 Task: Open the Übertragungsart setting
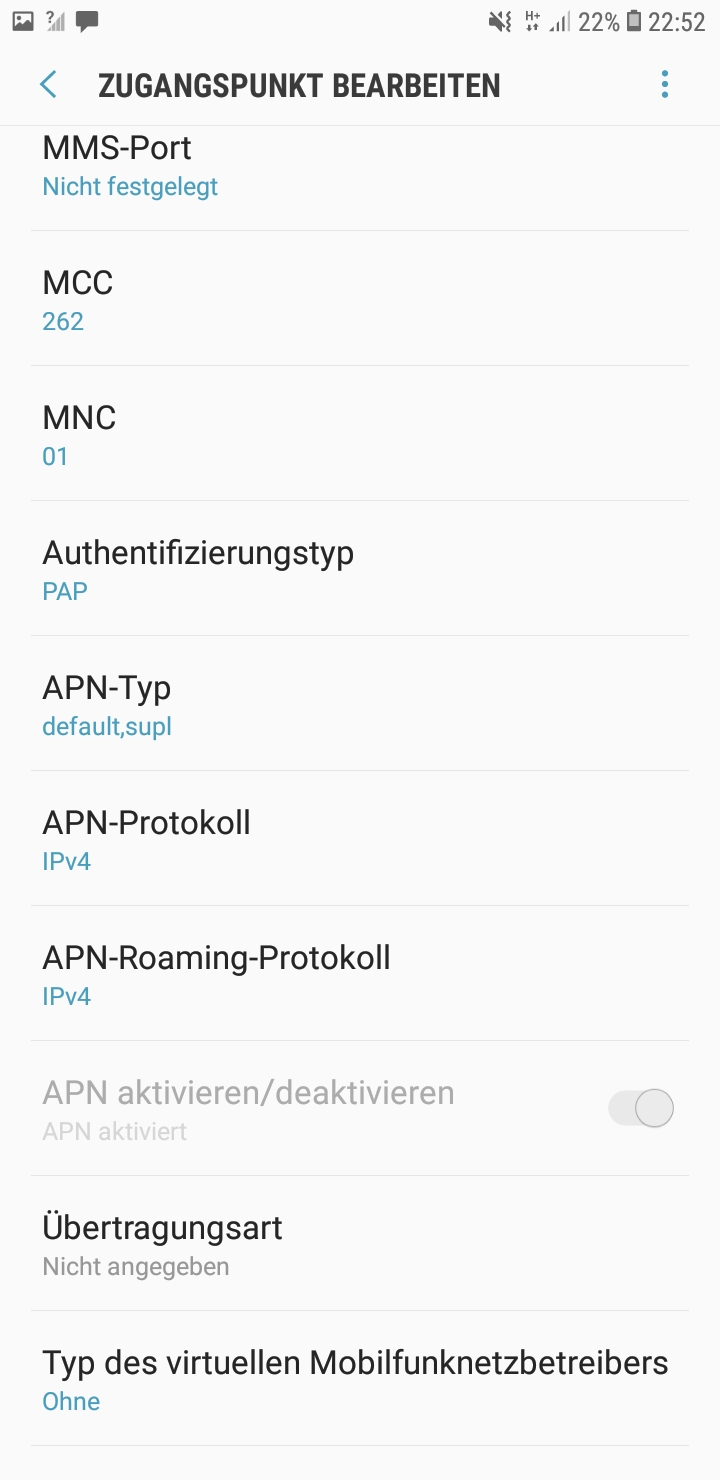[360, 1245]
